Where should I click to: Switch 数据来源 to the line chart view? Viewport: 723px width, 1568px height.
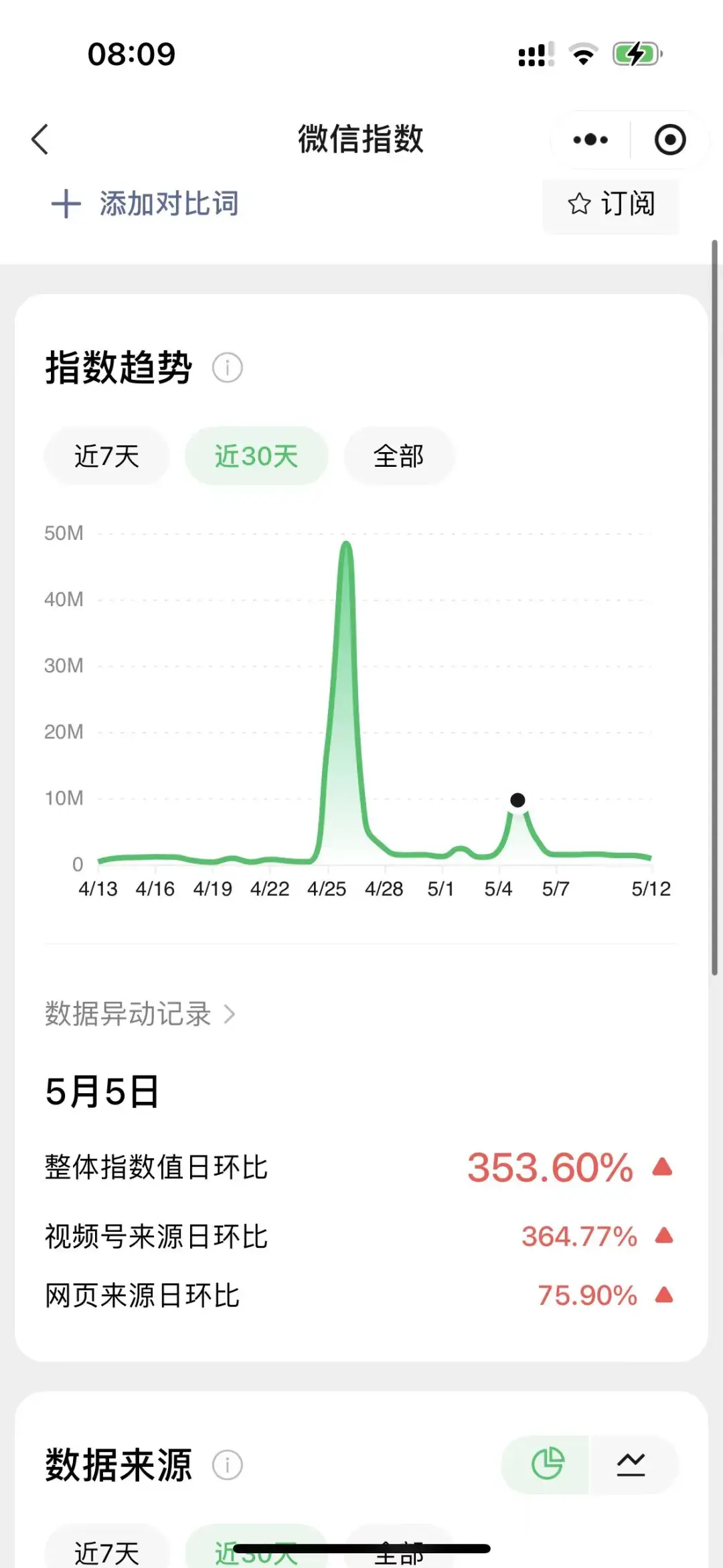tap(632, 1464)
